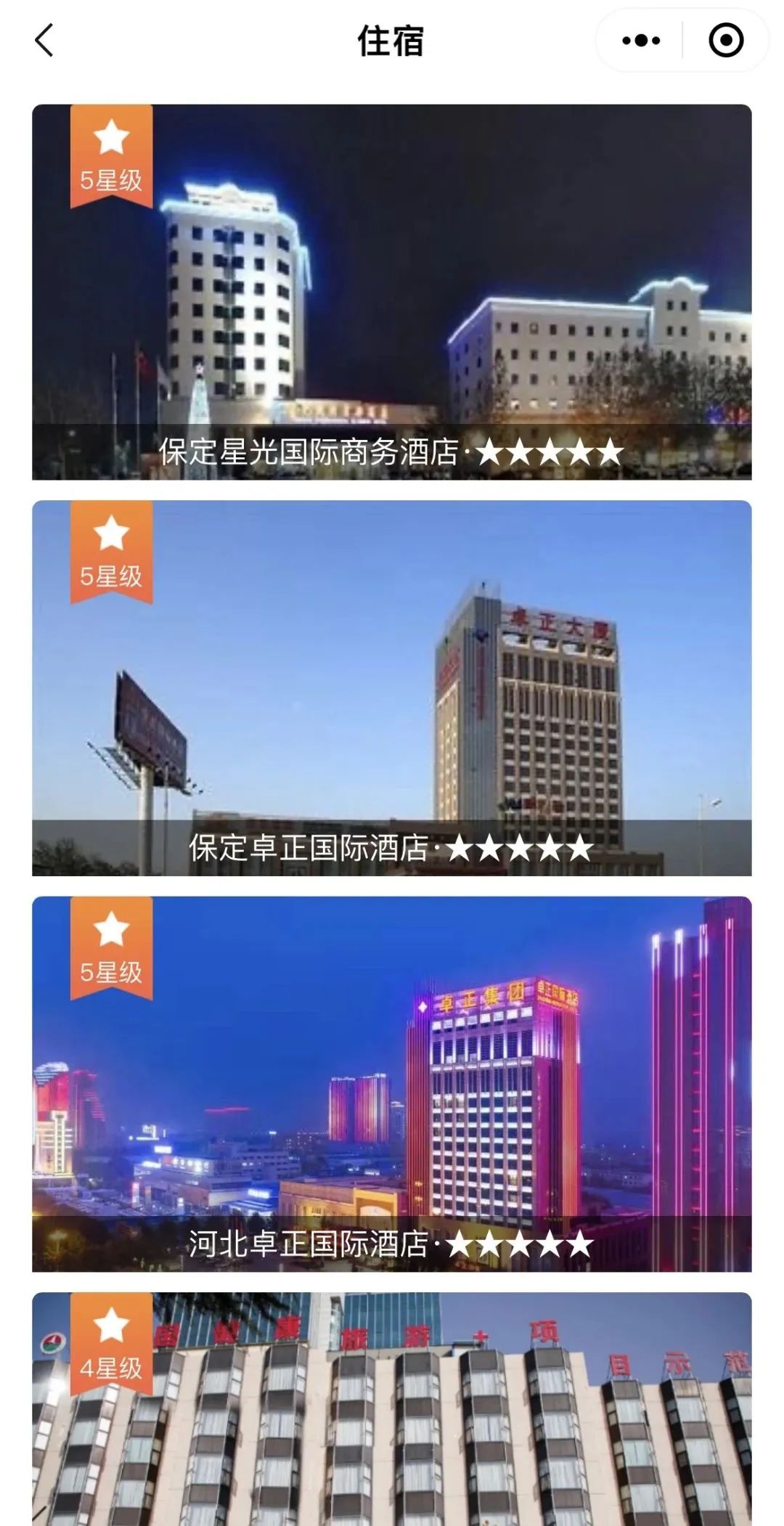Click the five-star rating beside 保定星光国际商务酒店
784x1526 pixels.
[x=548, y=452]
